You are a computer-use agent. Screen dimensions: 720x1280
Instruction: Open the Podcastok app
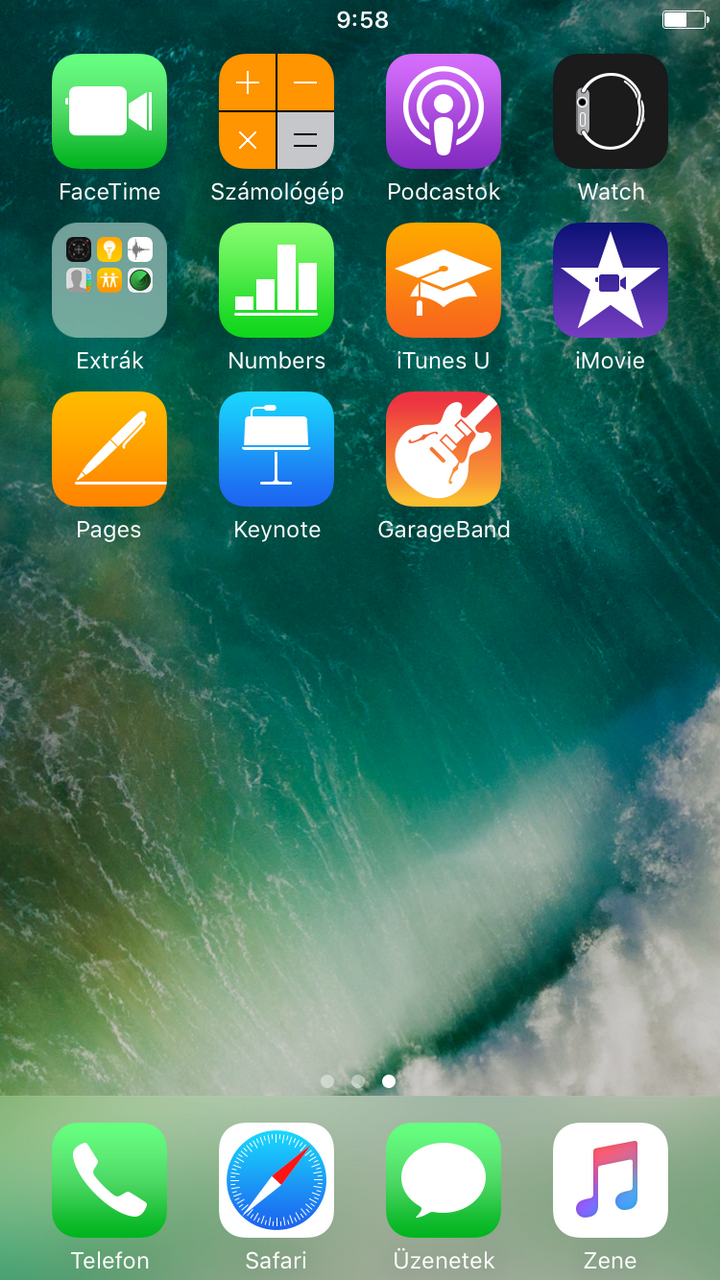443,111
